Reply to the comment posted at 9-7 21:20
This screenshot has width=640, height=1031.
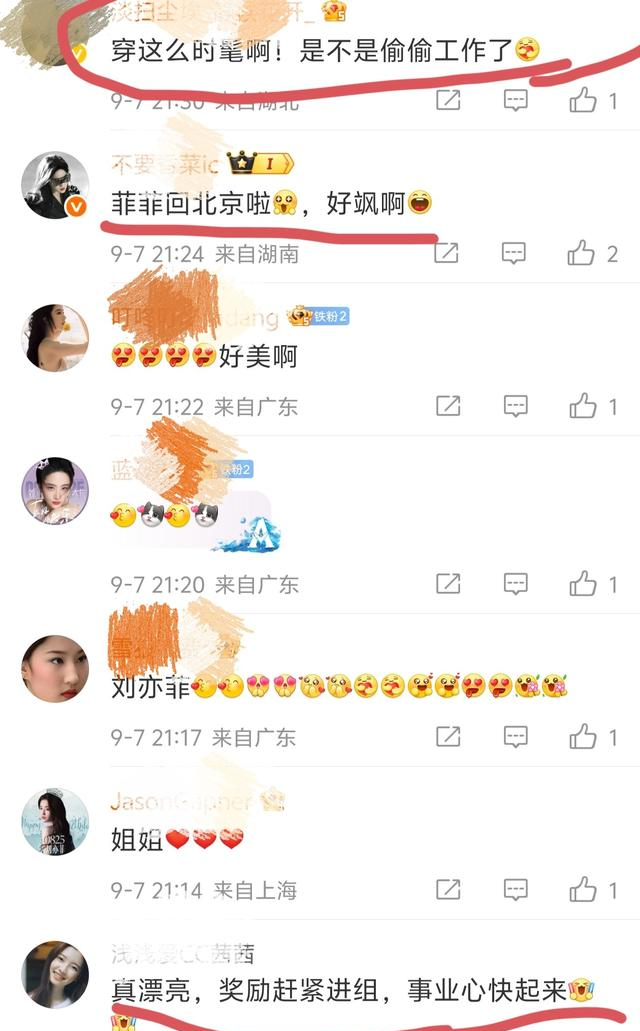(x=515, y=584)
